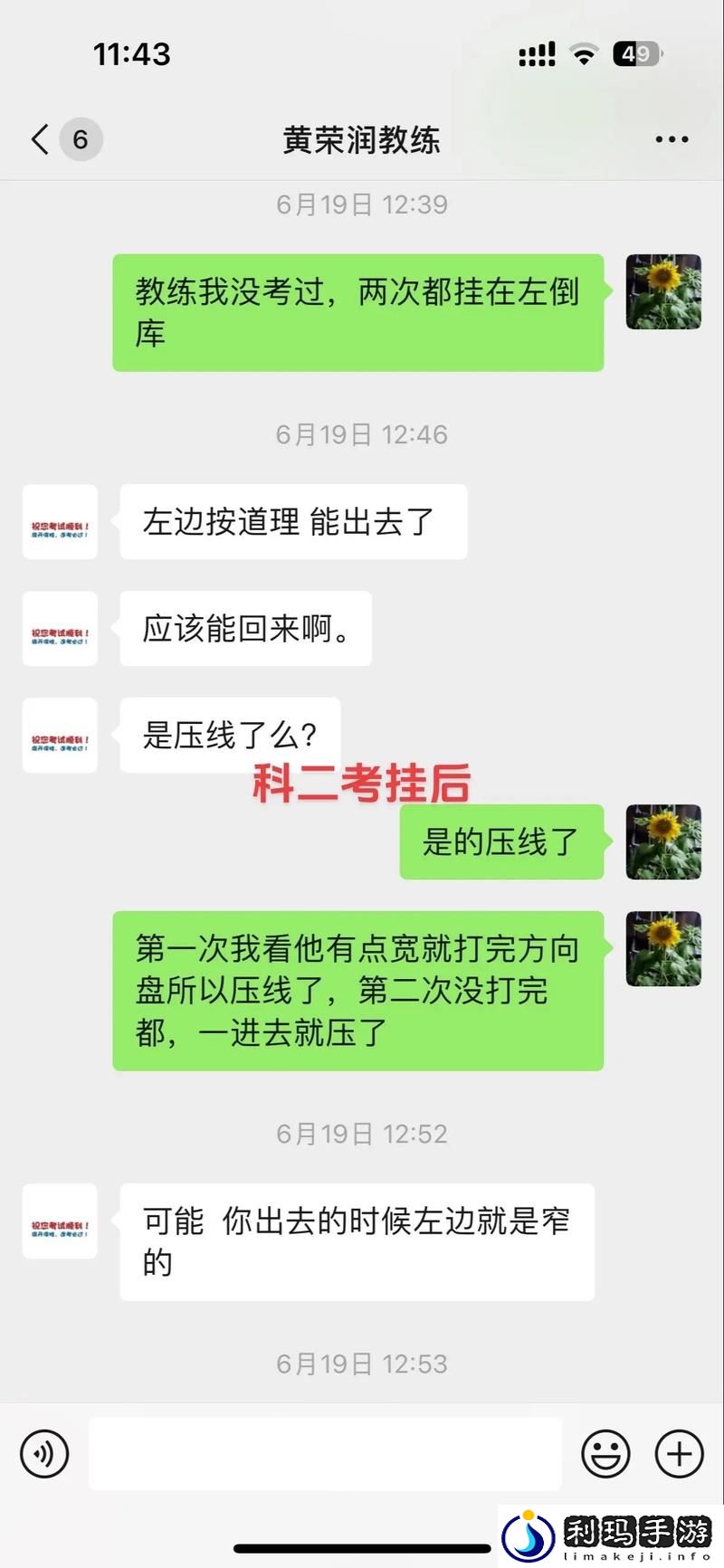Switch to voice message input
This screenshot has width=724, height=1568.
tap(44, 1454)
